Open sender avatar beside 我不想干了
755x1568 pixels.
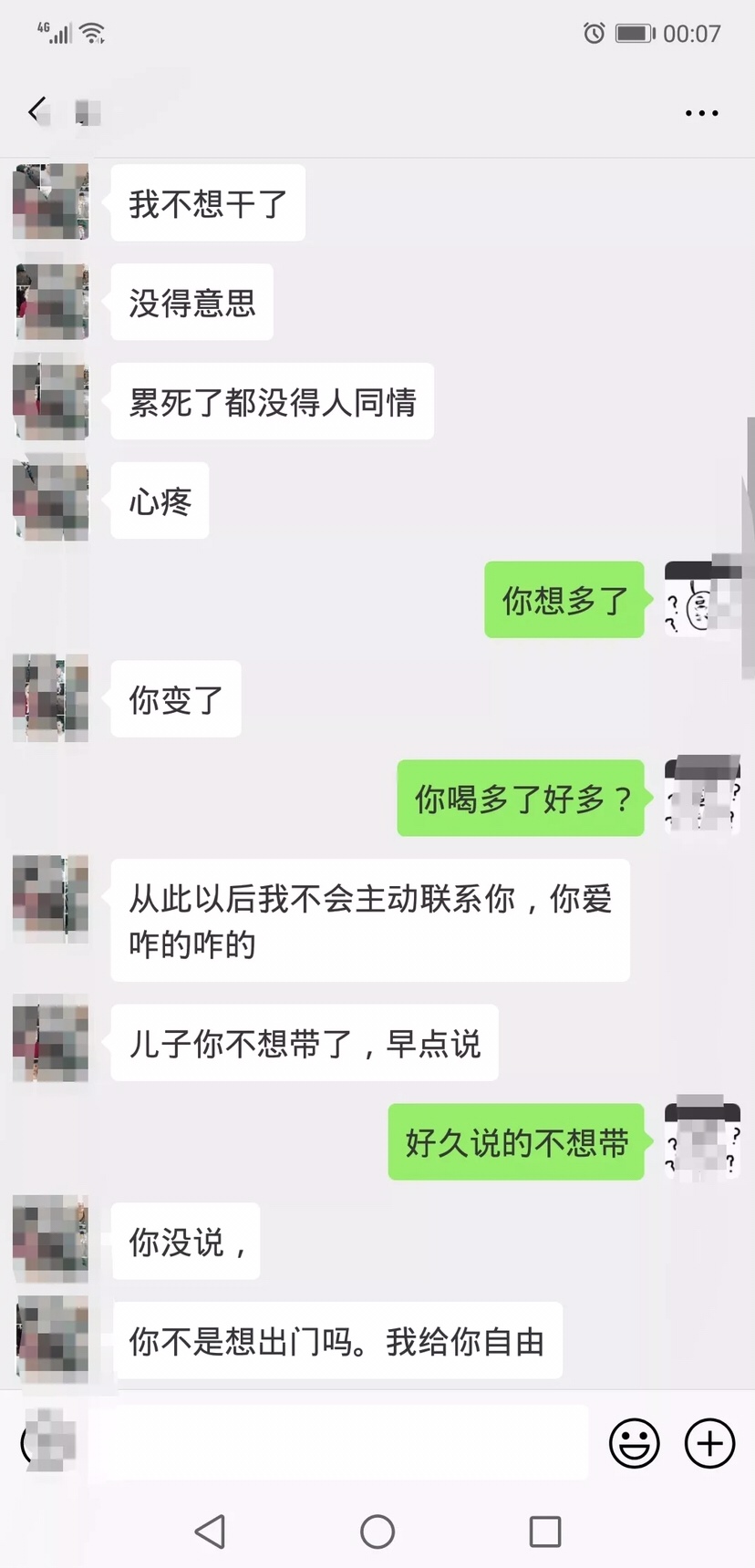[52, 202]
